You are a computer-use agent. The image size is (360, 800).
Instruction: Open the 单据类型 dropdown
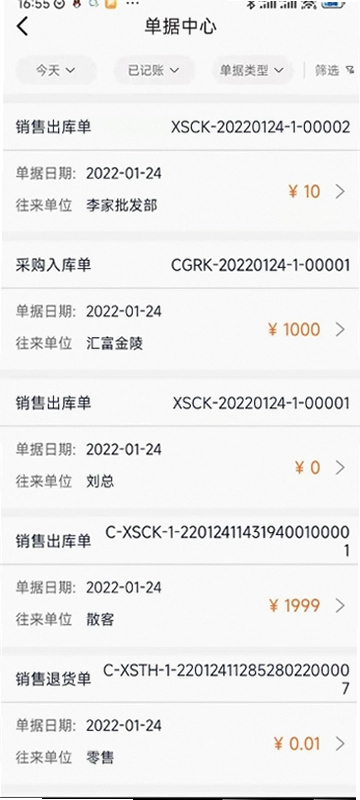(x=251, y=70)
